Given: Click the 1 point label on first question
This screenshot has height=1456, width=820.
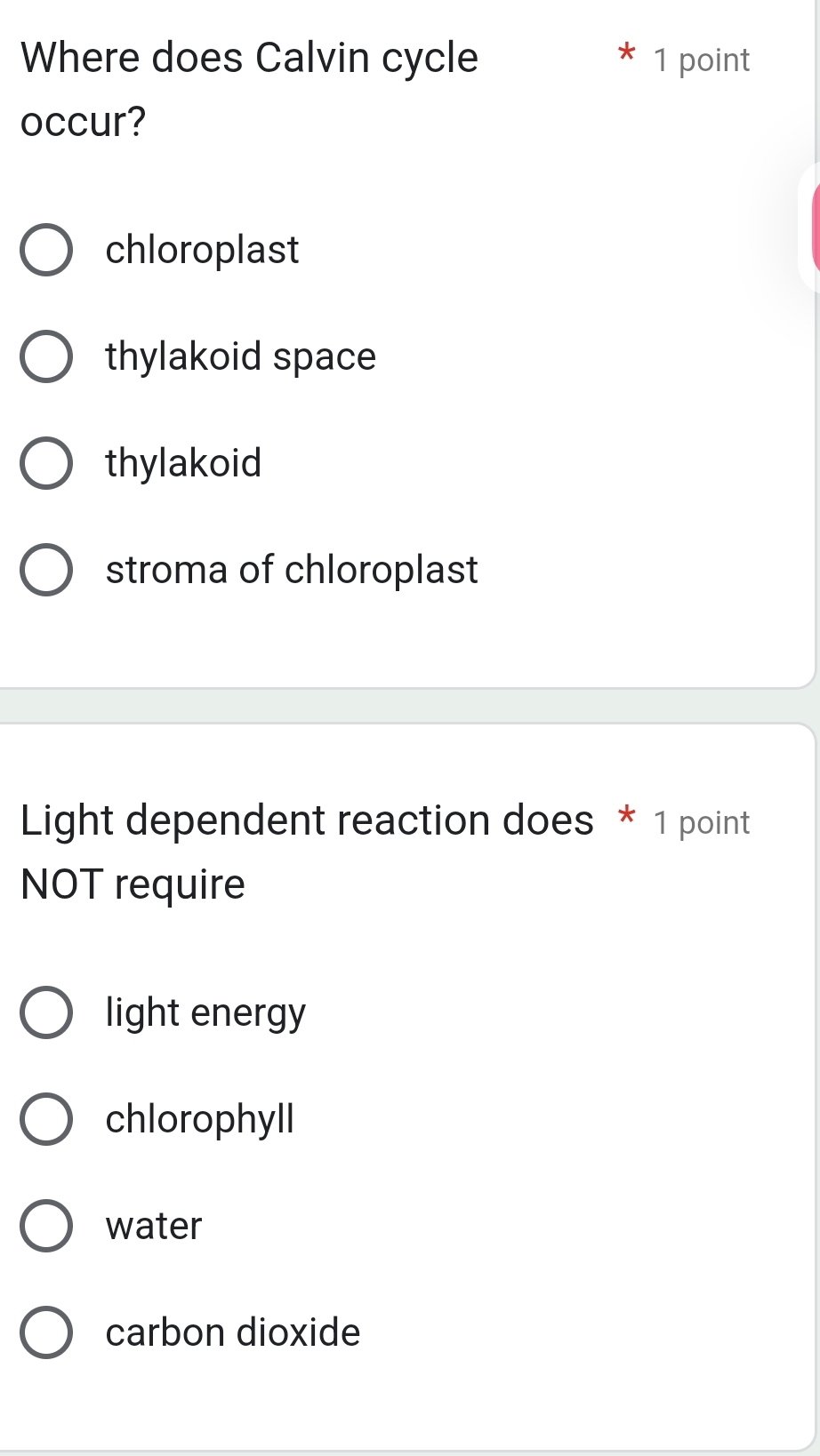Looking at the screenshot, I should tap(702, 60).
